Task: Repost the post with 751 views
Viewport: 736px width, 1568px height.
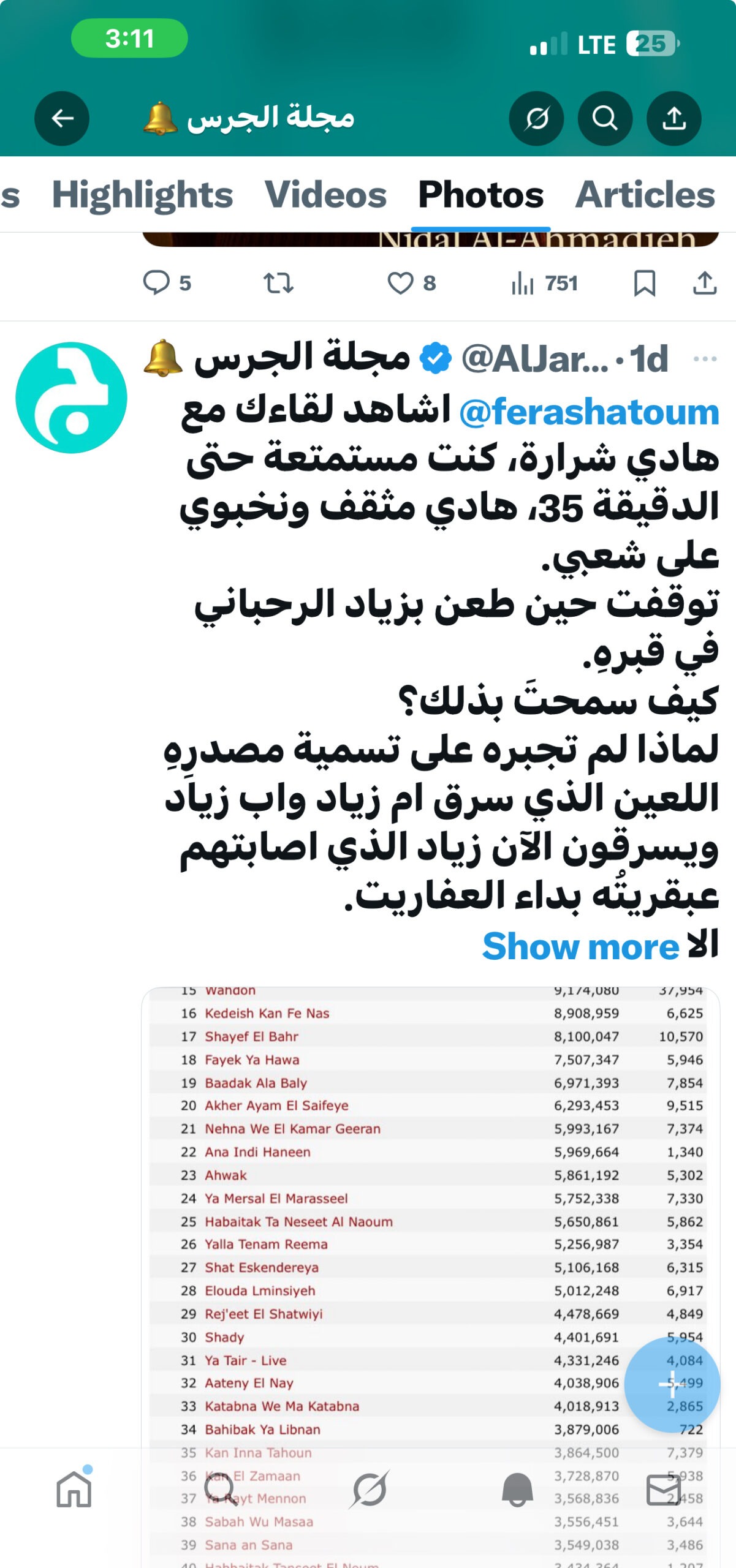Action: (x=278, y=283)
